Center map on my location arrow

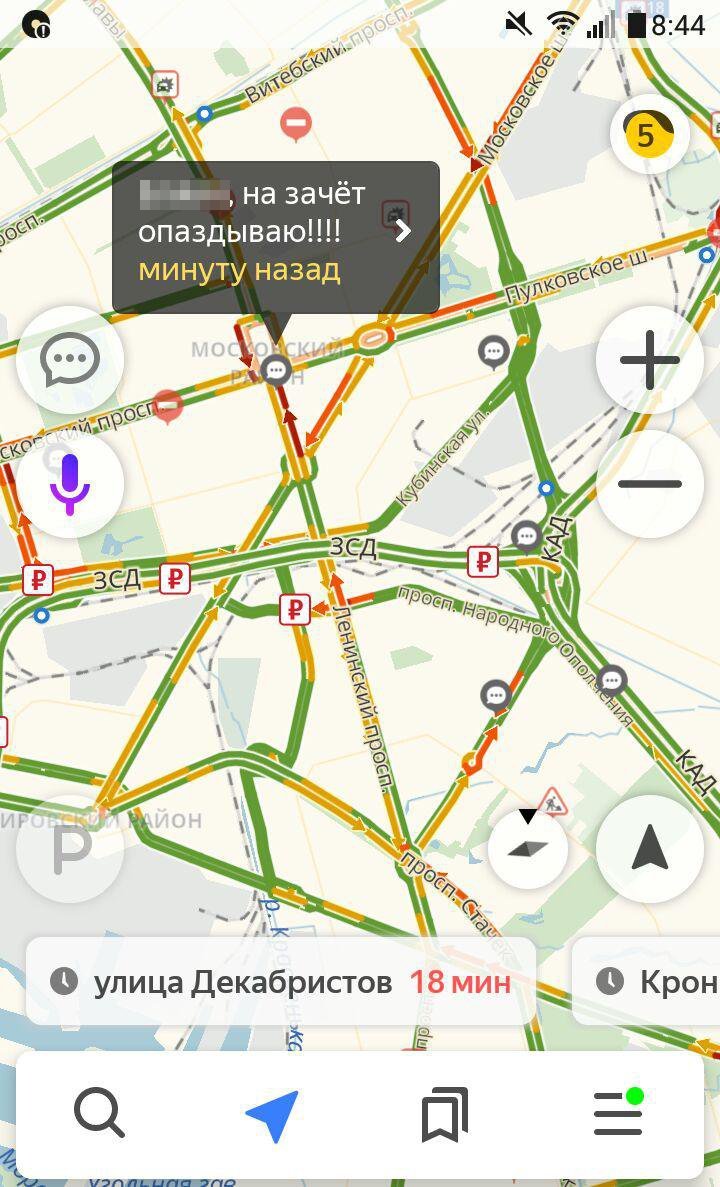coord(650,849)
